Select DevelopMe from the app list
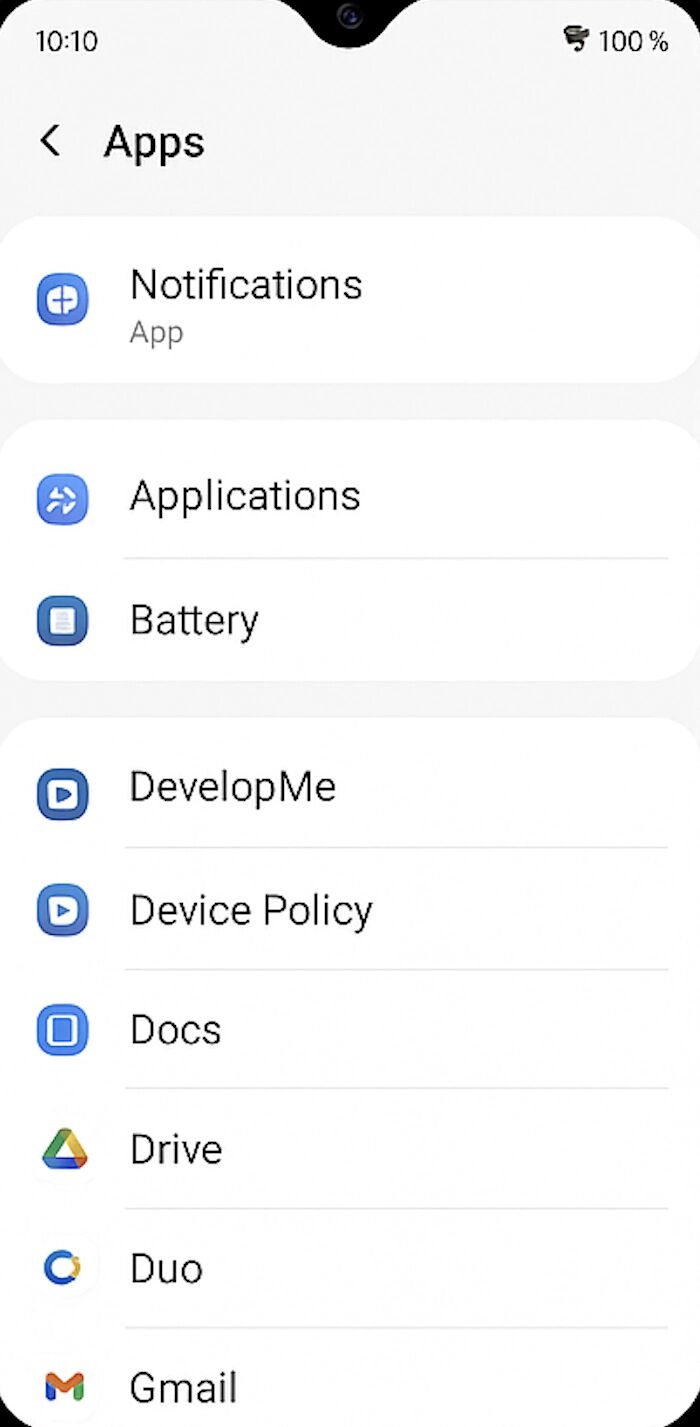This screenshot has width=700, height=1427. [350, 789]
